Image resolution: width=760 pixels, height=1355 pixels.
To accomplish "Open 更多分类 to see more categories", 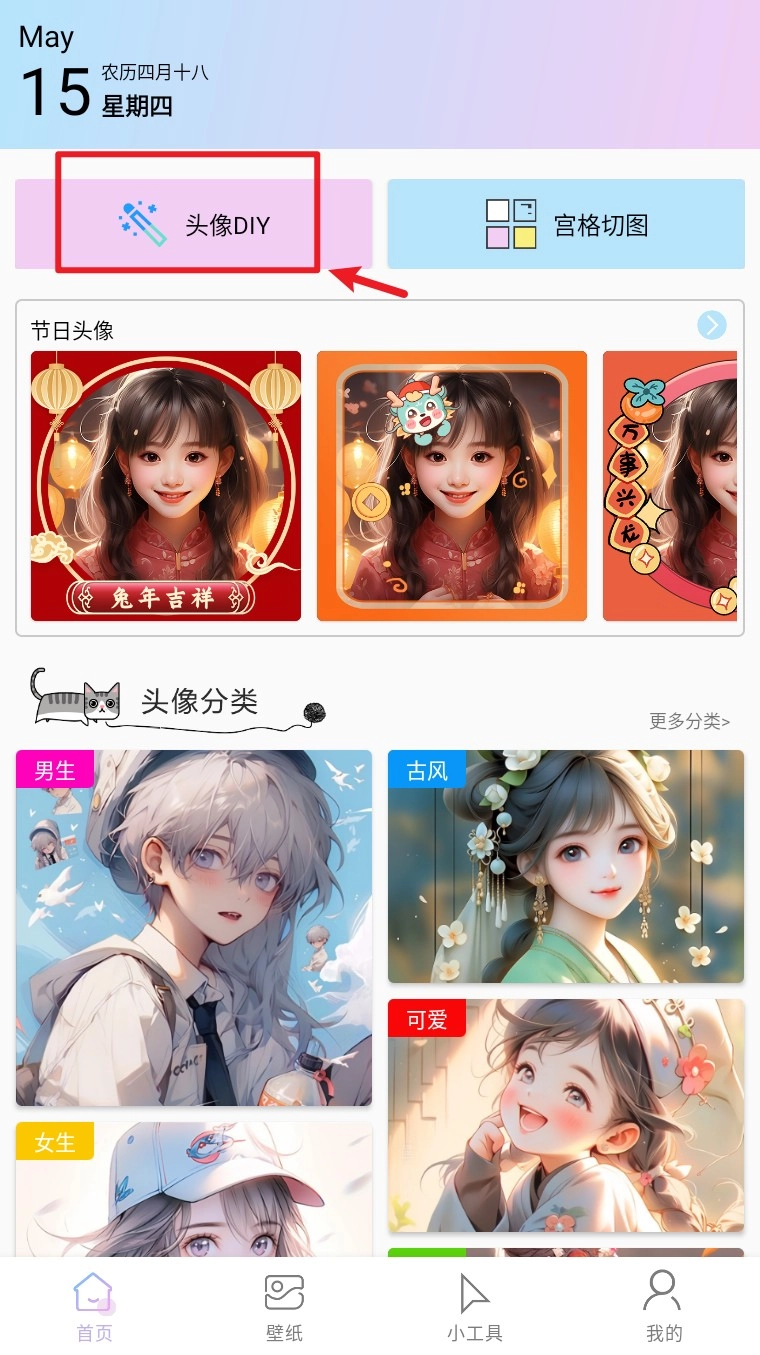I will pyautogui.click(x=689, y=721).
